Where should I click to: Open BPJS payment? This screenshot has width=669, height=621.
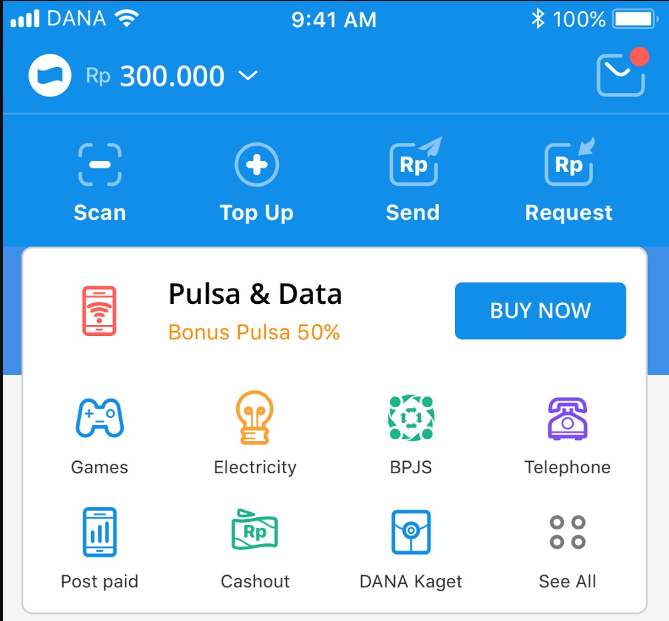(x=411, y=435)
